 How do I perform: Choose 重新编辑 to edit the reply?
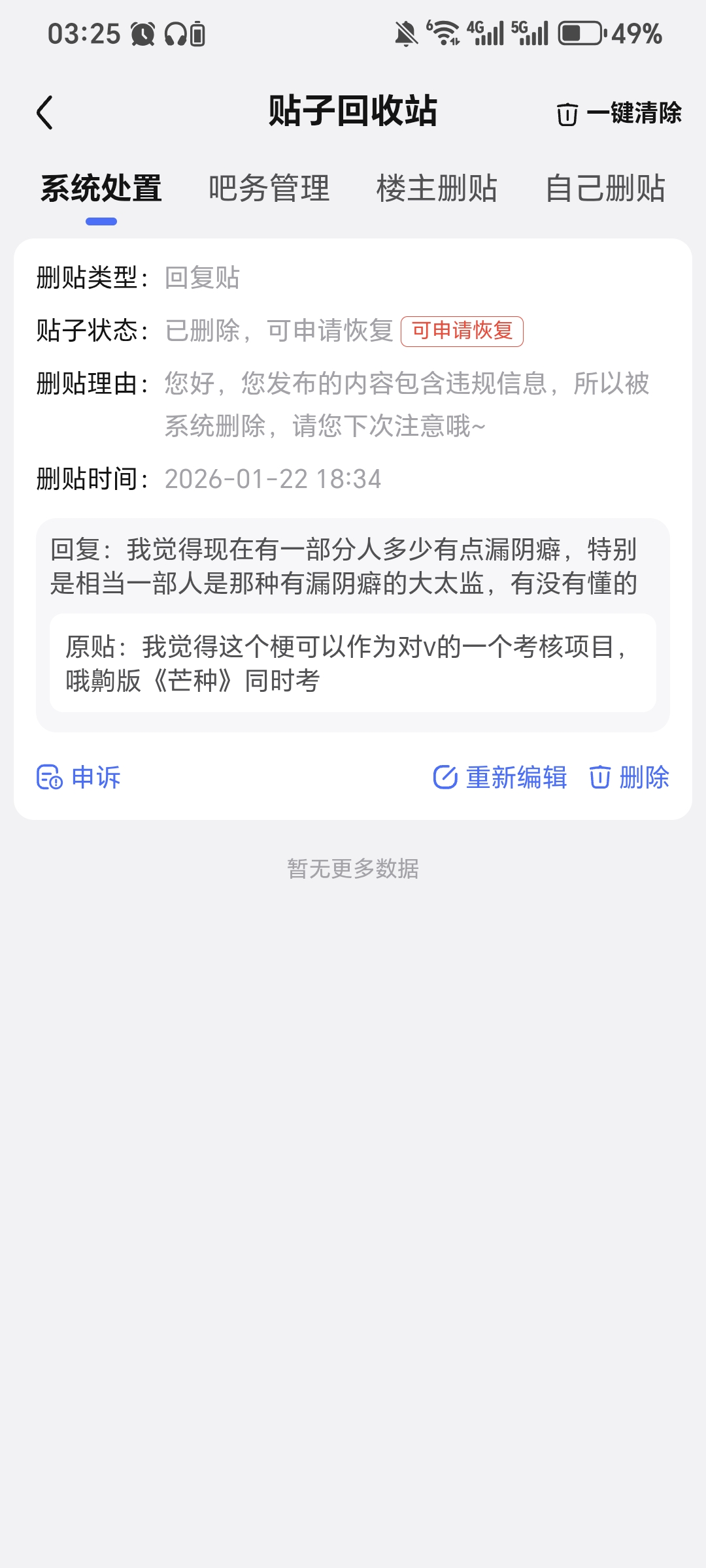500,777
